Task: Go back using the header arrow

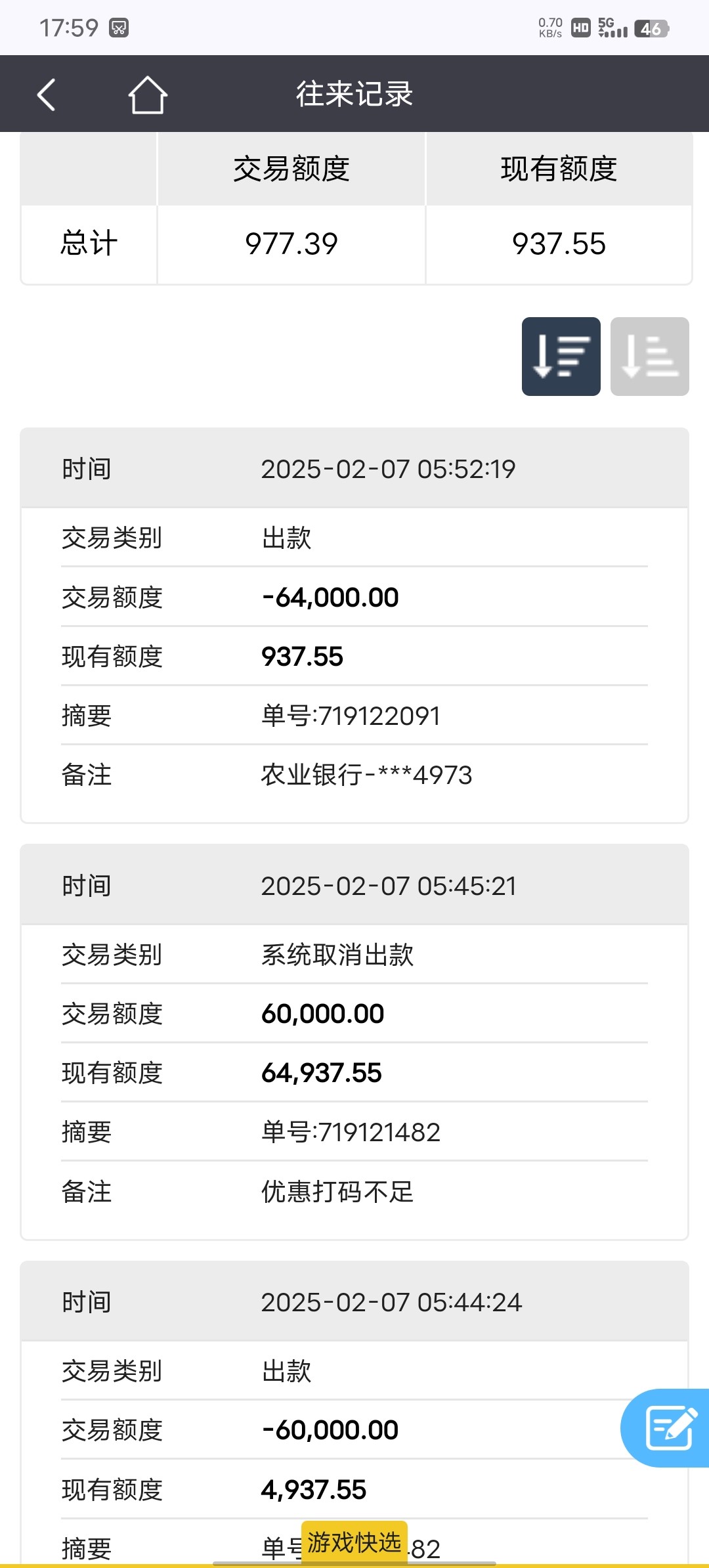Action: pos(46,95)
